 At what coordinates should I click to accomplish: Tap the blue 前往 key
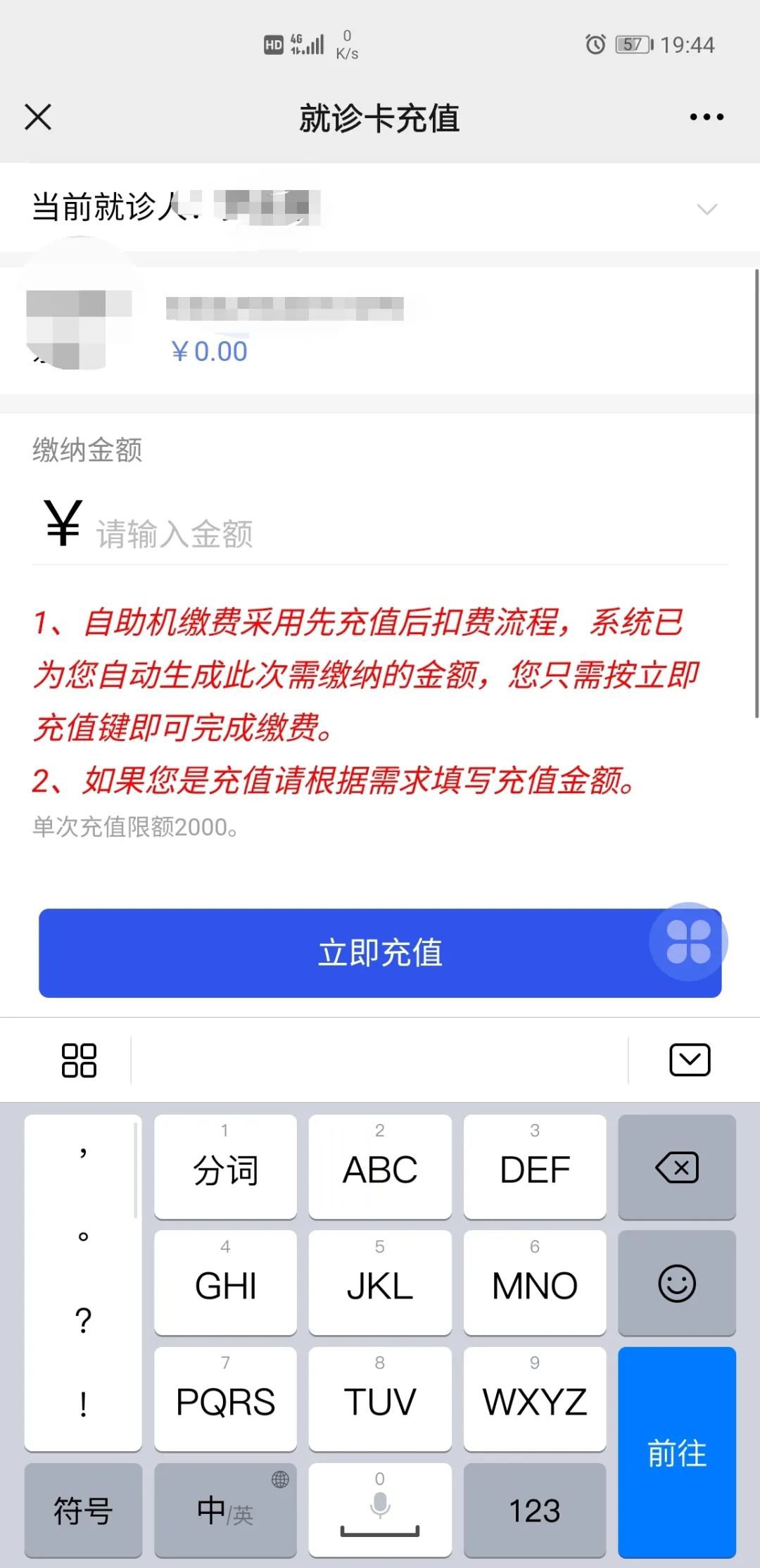point(676,1452)
